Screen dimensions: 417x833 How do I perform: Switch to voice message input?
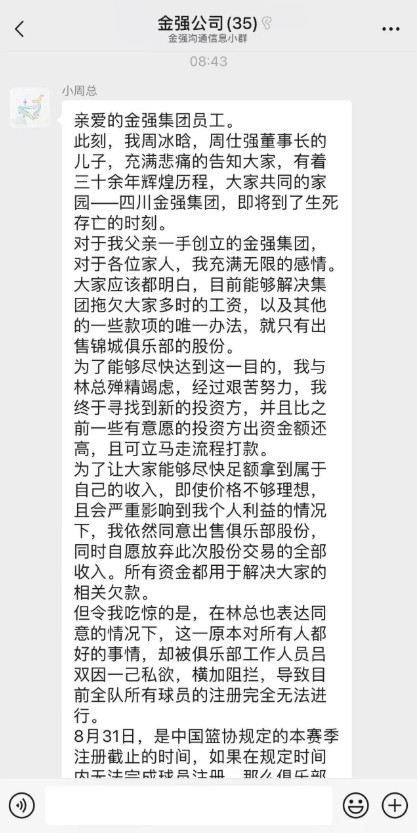pyautogui.click(x=22, y=805)
